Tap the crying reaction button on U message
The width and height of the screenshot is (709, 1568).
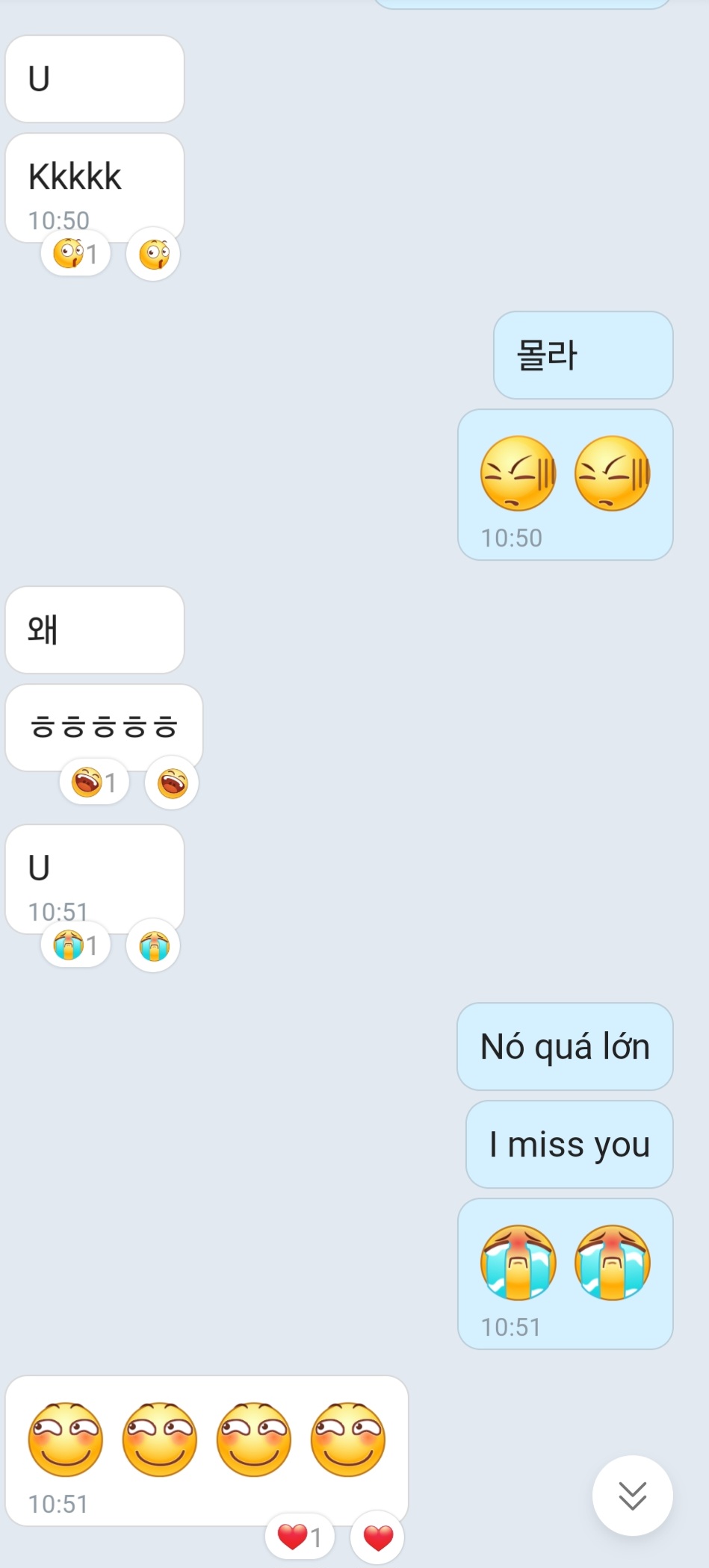[153, 945]
